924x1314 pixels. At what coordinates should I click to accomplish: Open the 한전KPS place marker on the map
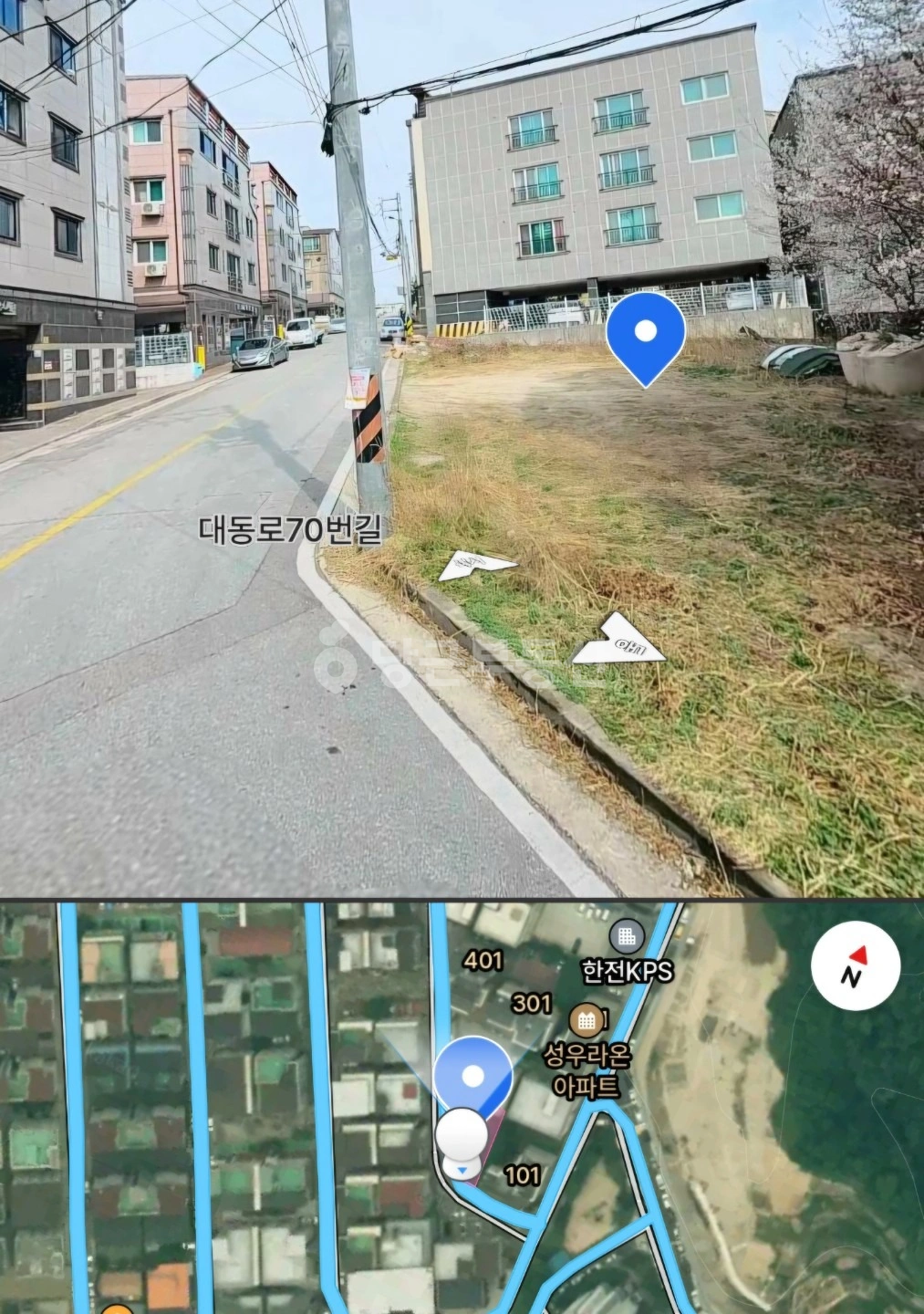626,936
